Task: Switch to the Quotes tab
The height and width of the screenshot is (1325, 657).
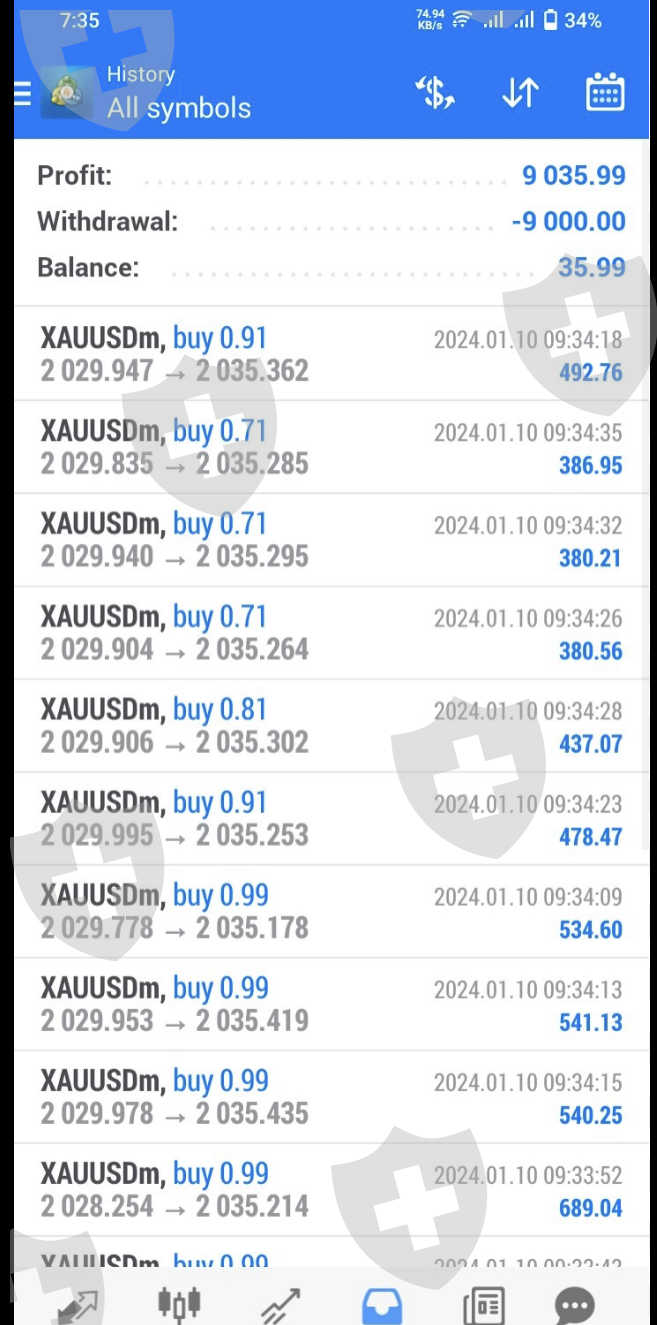Action: [76, 1304]
